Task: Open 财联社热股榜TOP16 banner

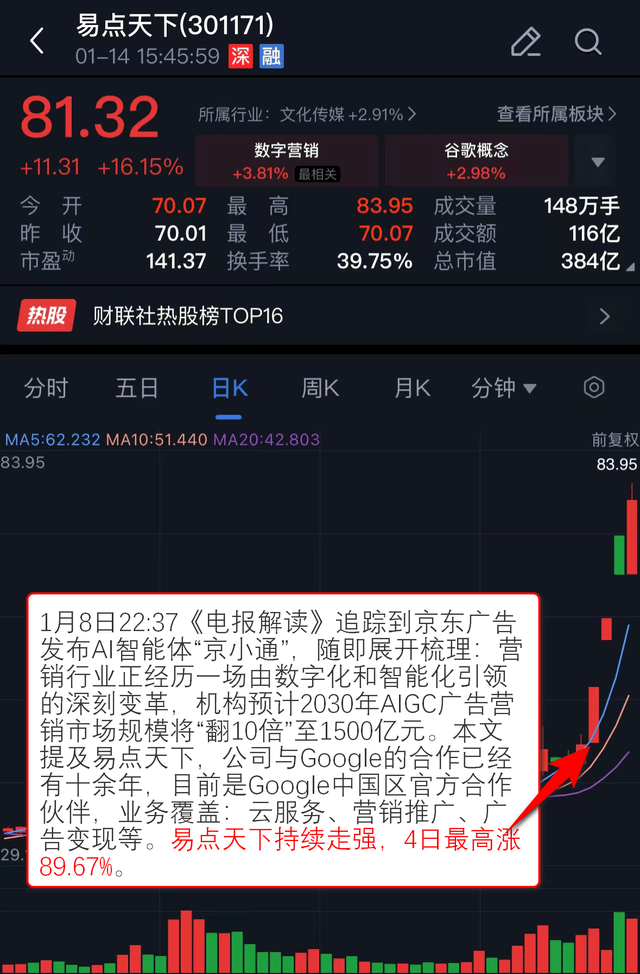Action: click(x=320, y=317)
